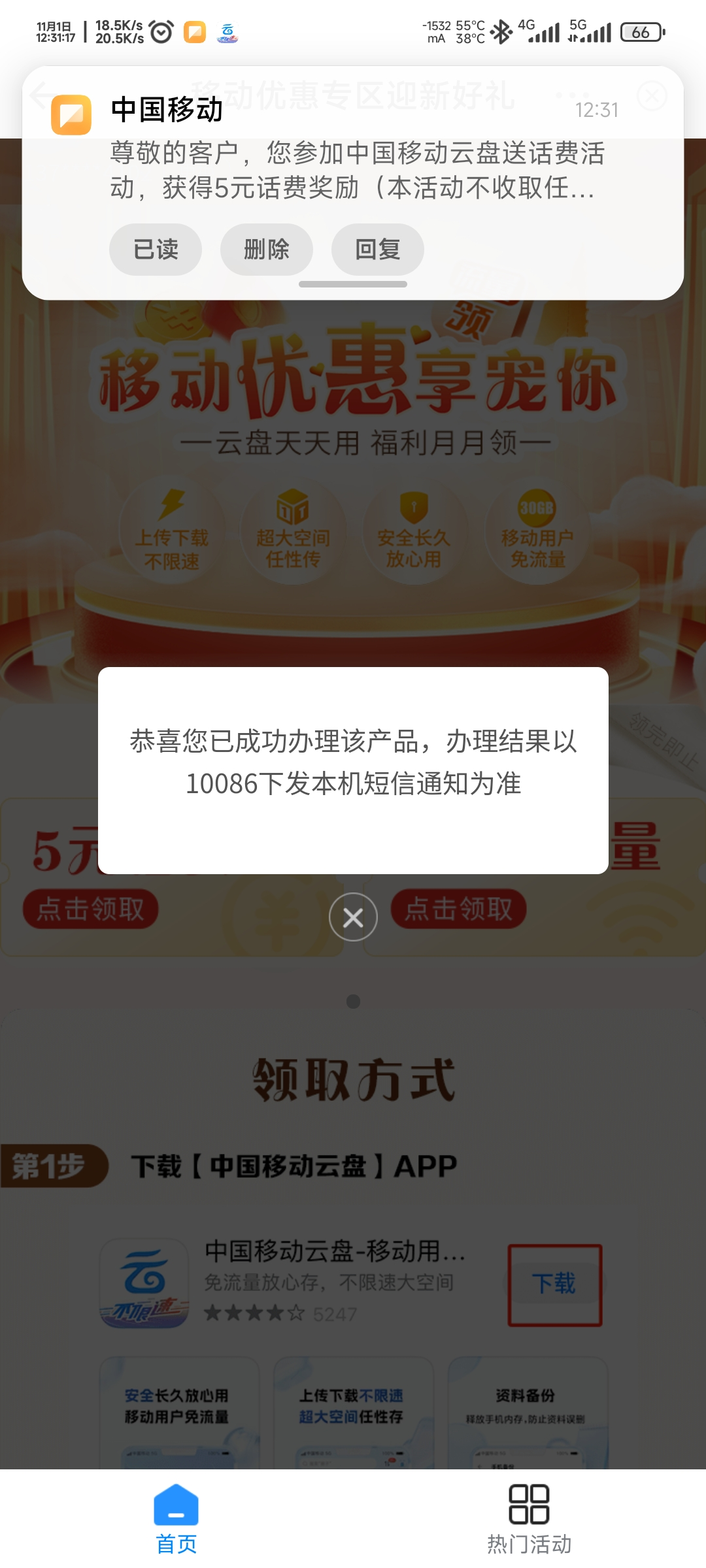Claim data via right 点击领取 badge
The height and width of the screenshot is (1568, 706).
pyautogui.click(x=458, y=908)
